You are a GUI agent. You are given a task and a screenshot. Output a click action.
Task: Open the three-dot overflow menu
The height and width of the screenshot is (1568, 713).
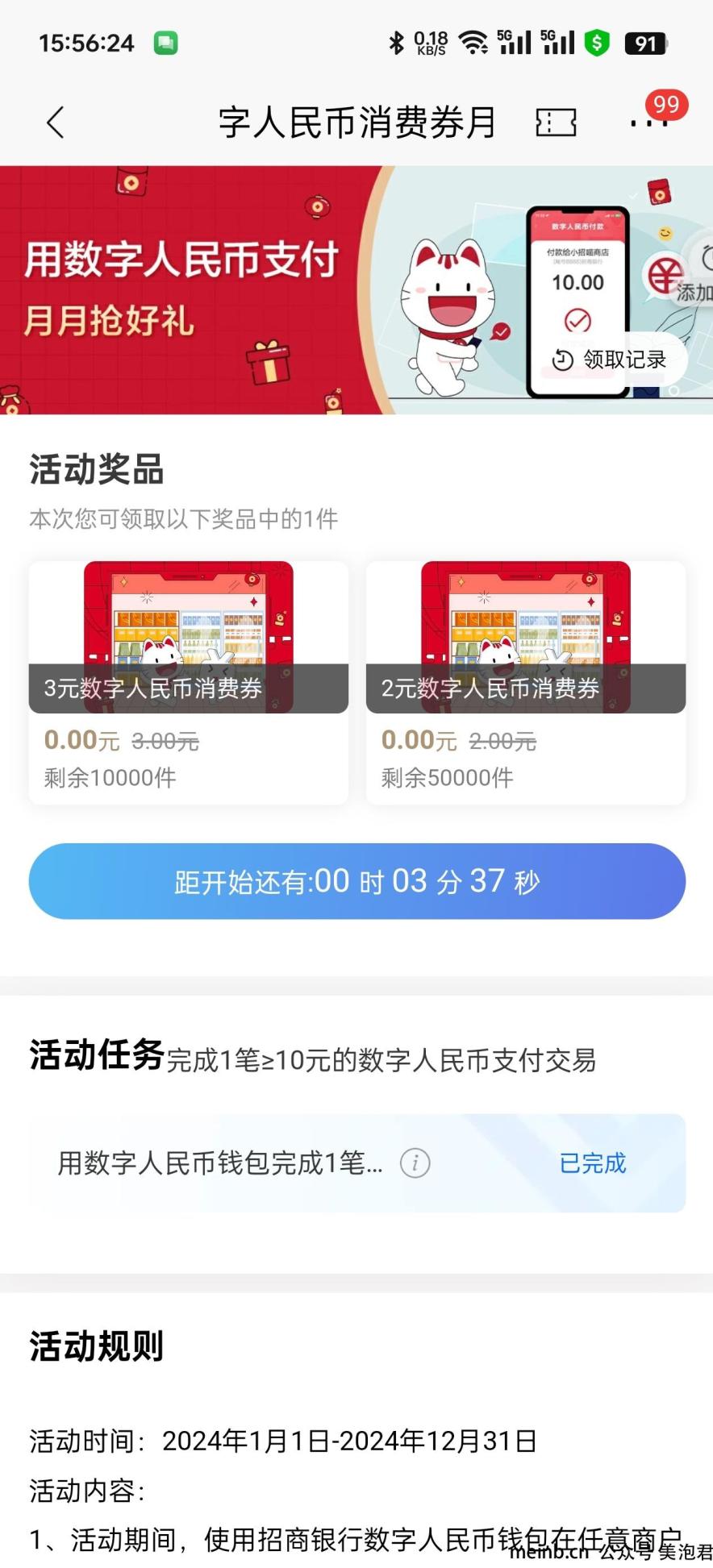pyautogui.click(x=649, y=123)
